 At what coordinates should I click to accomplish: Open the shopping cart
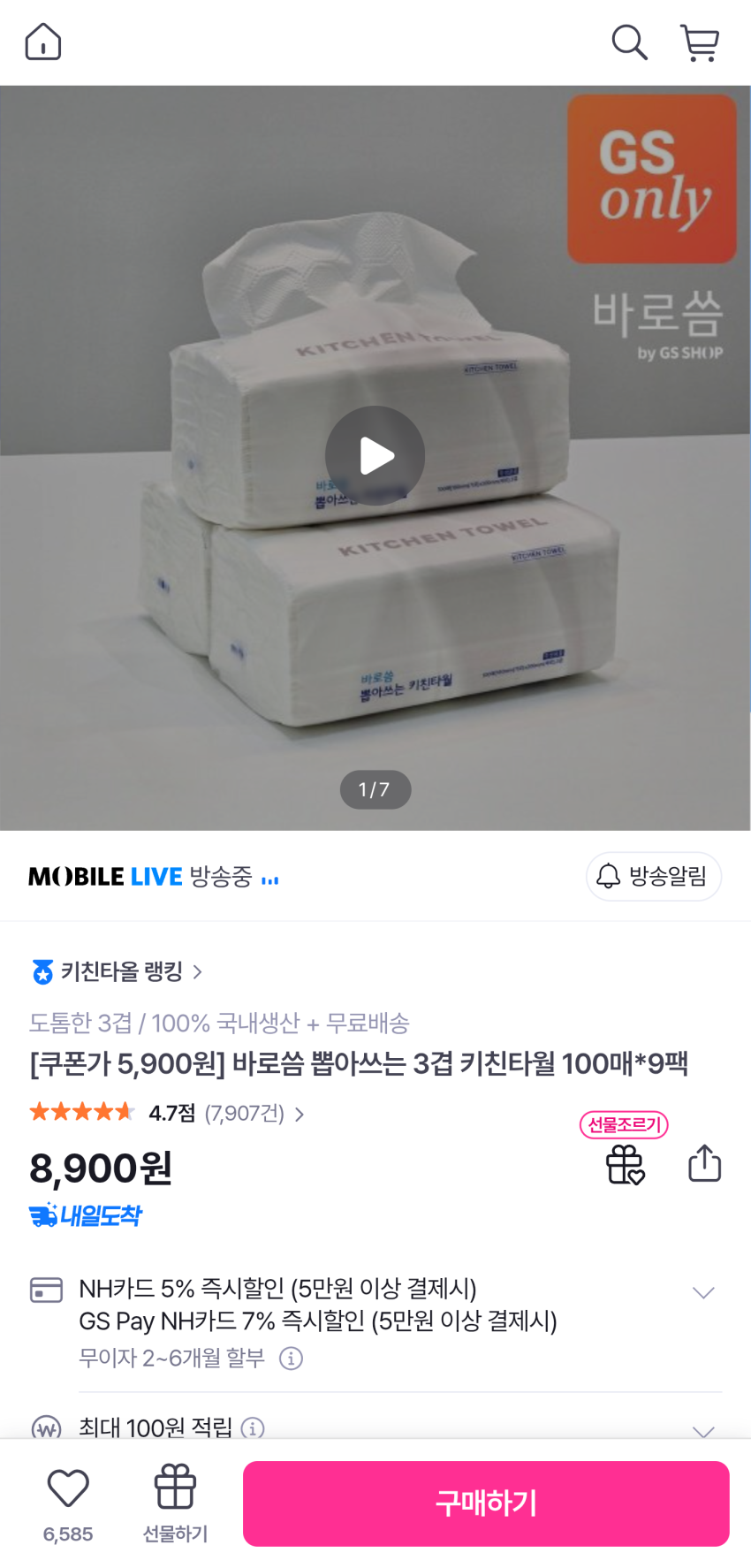coord(700,42)
